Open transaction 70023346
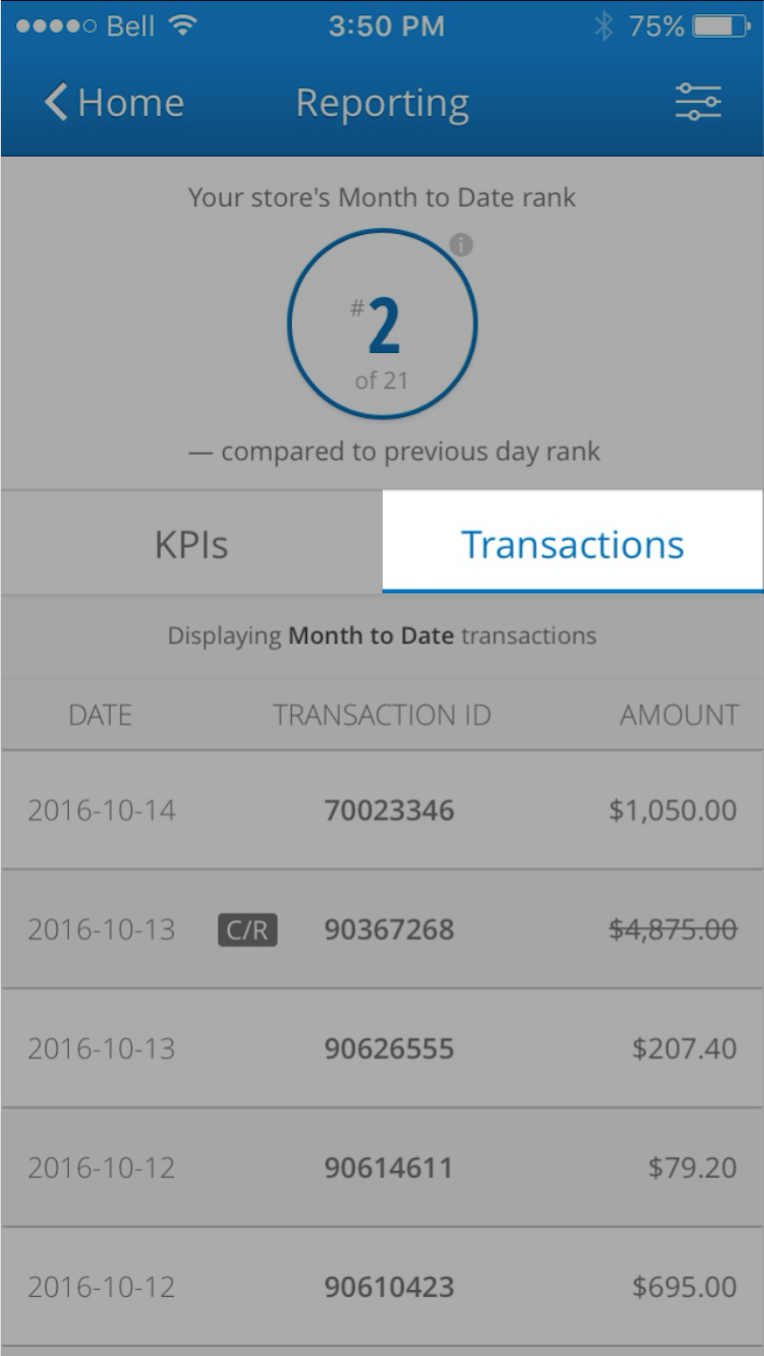The image size is (764, 1356). pyautogui.click(x=388, y=810)
